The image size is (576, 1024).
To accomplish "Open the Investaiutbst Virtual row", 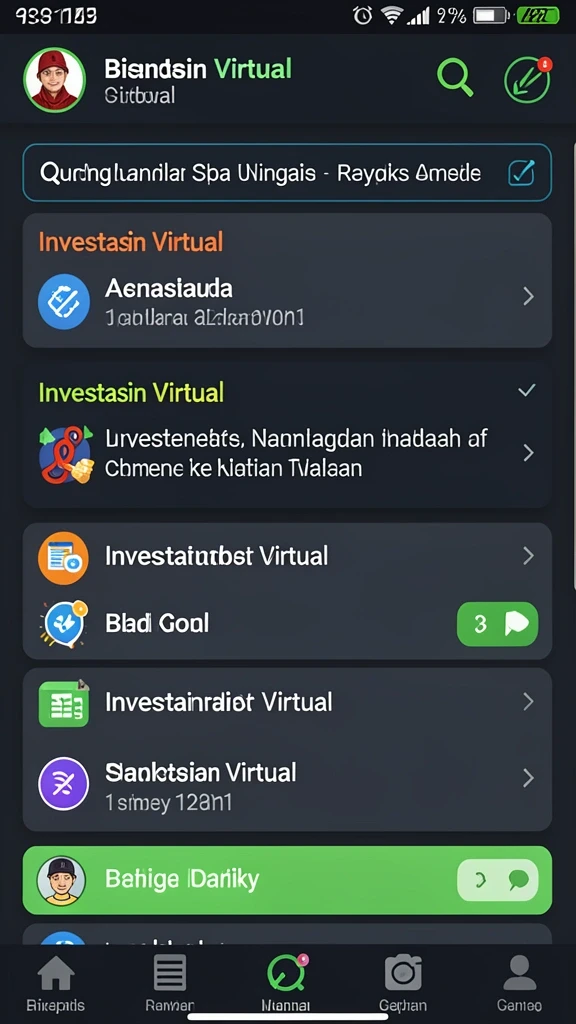I will [x=287, y=557].
